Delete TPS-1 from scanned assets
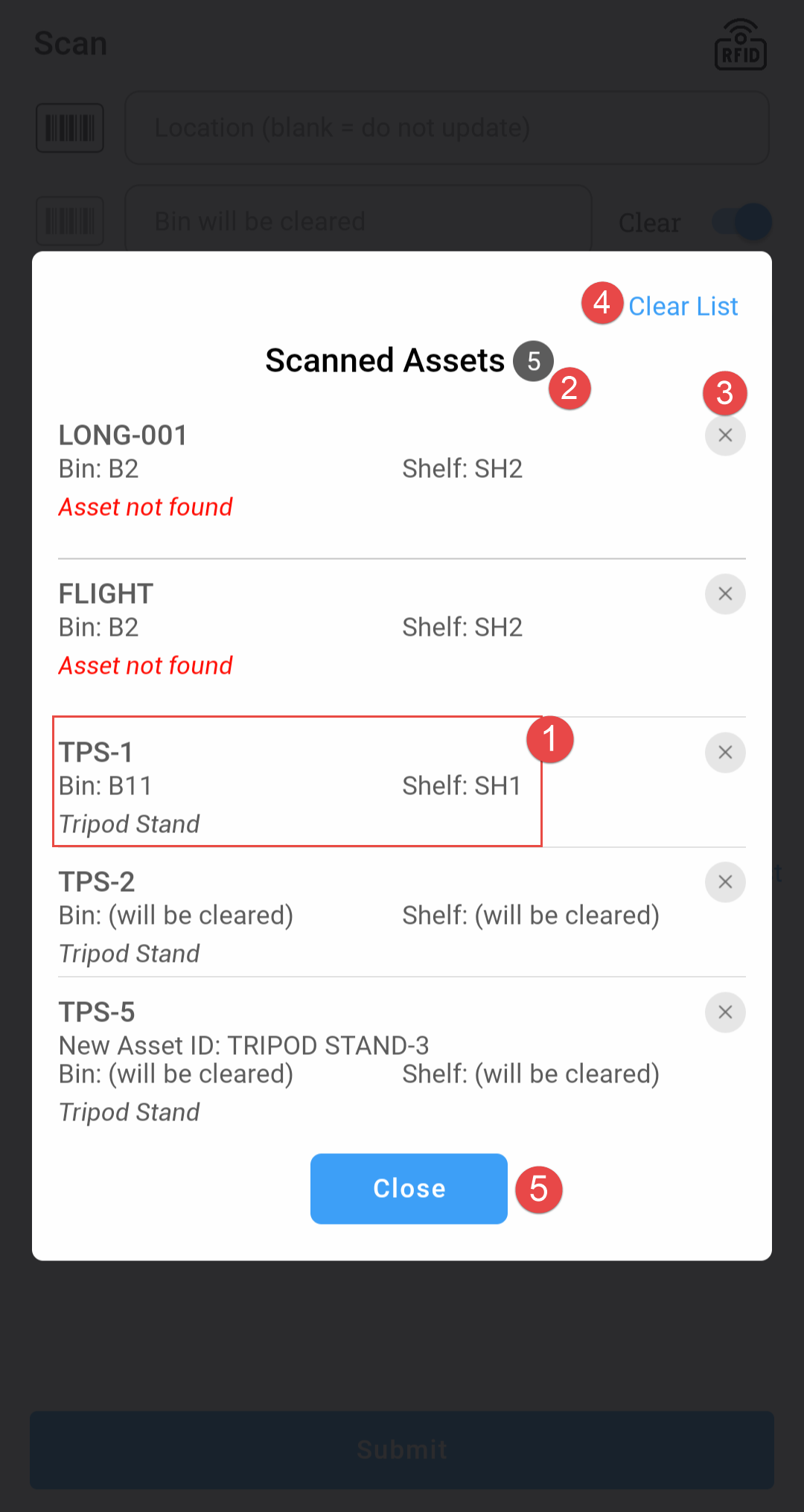 point(725,753)
